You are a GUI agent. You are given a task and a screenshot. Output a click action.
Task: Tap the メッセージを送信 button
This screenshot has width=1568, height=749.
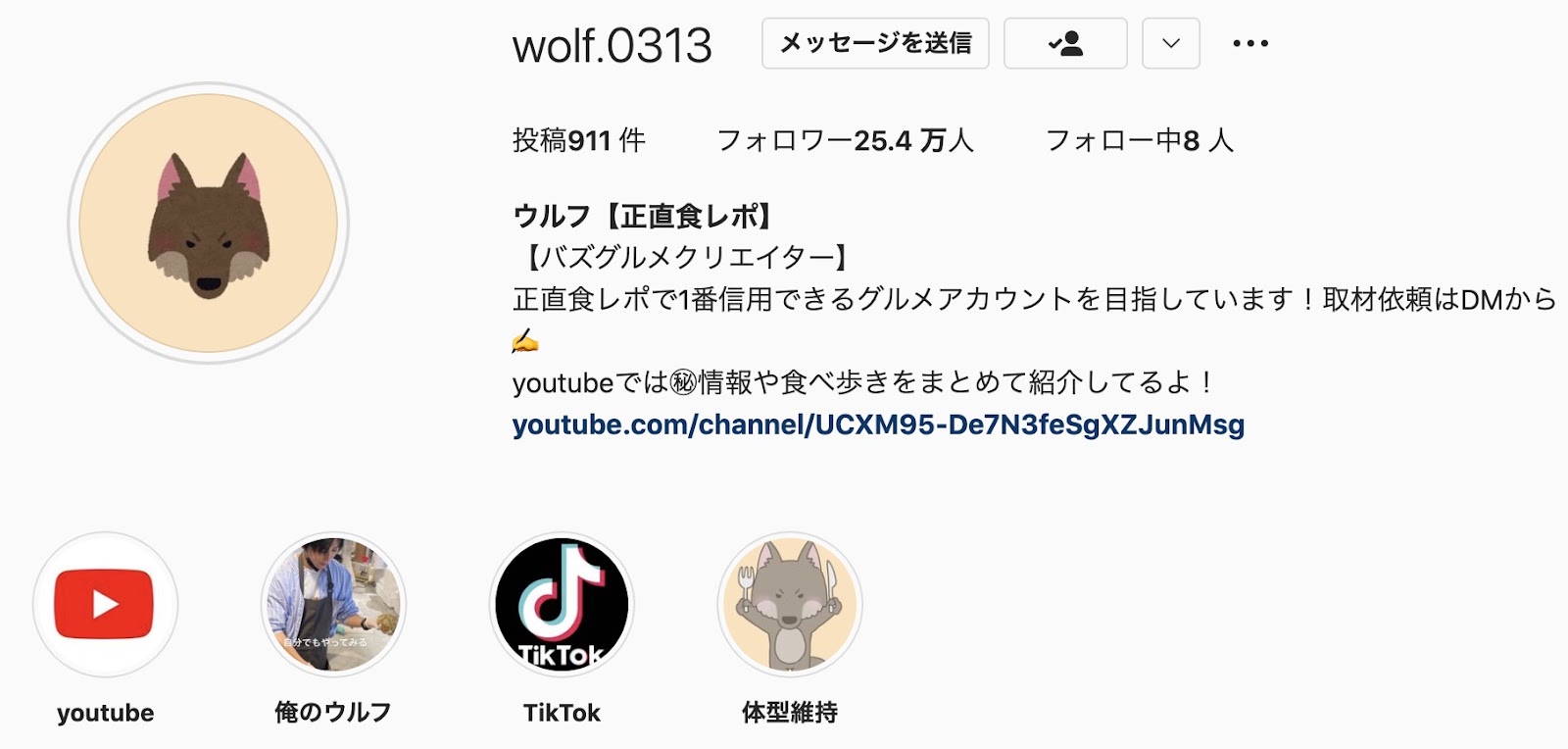875,43
